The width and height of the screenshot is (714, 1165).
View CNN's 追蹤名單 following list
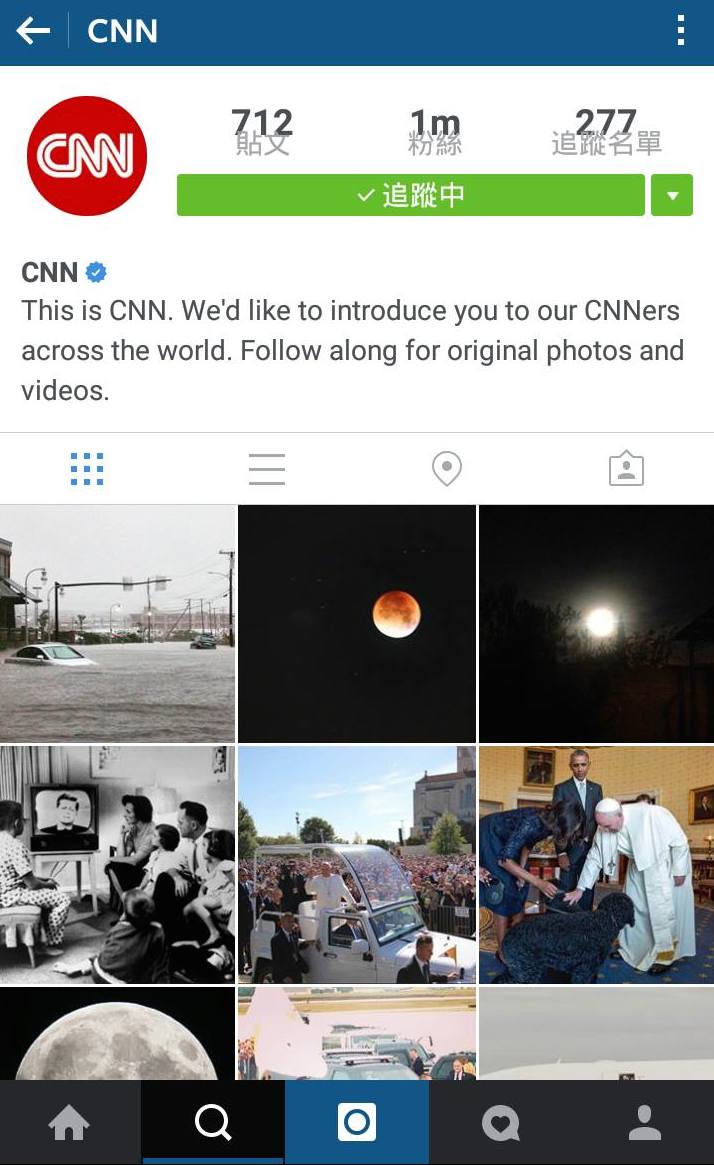point(606,132)
